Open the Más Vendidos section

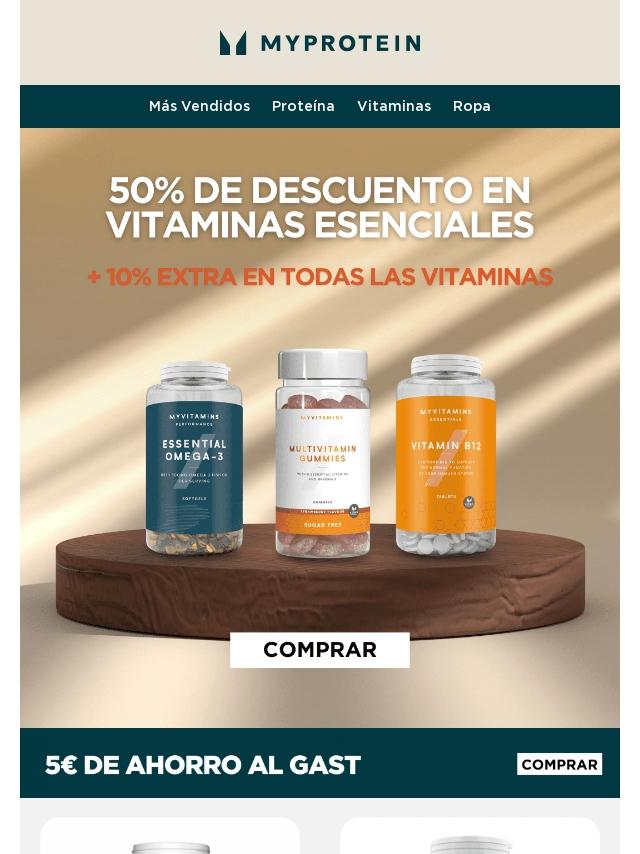pos(199,106)
